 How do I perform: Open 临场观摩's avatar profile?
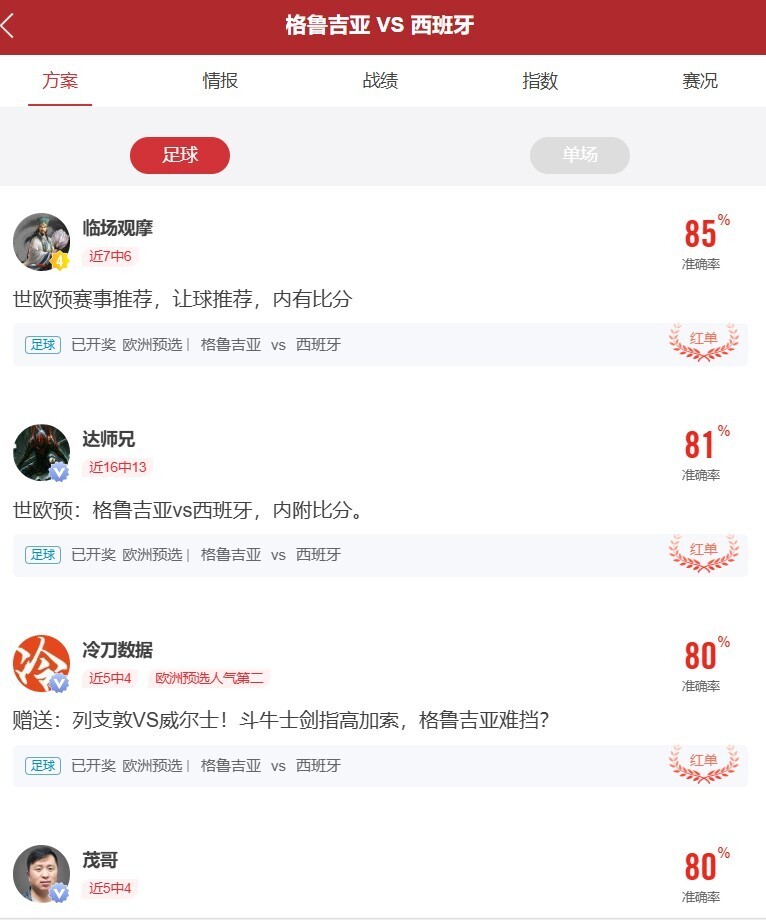[x=41, y=241]
